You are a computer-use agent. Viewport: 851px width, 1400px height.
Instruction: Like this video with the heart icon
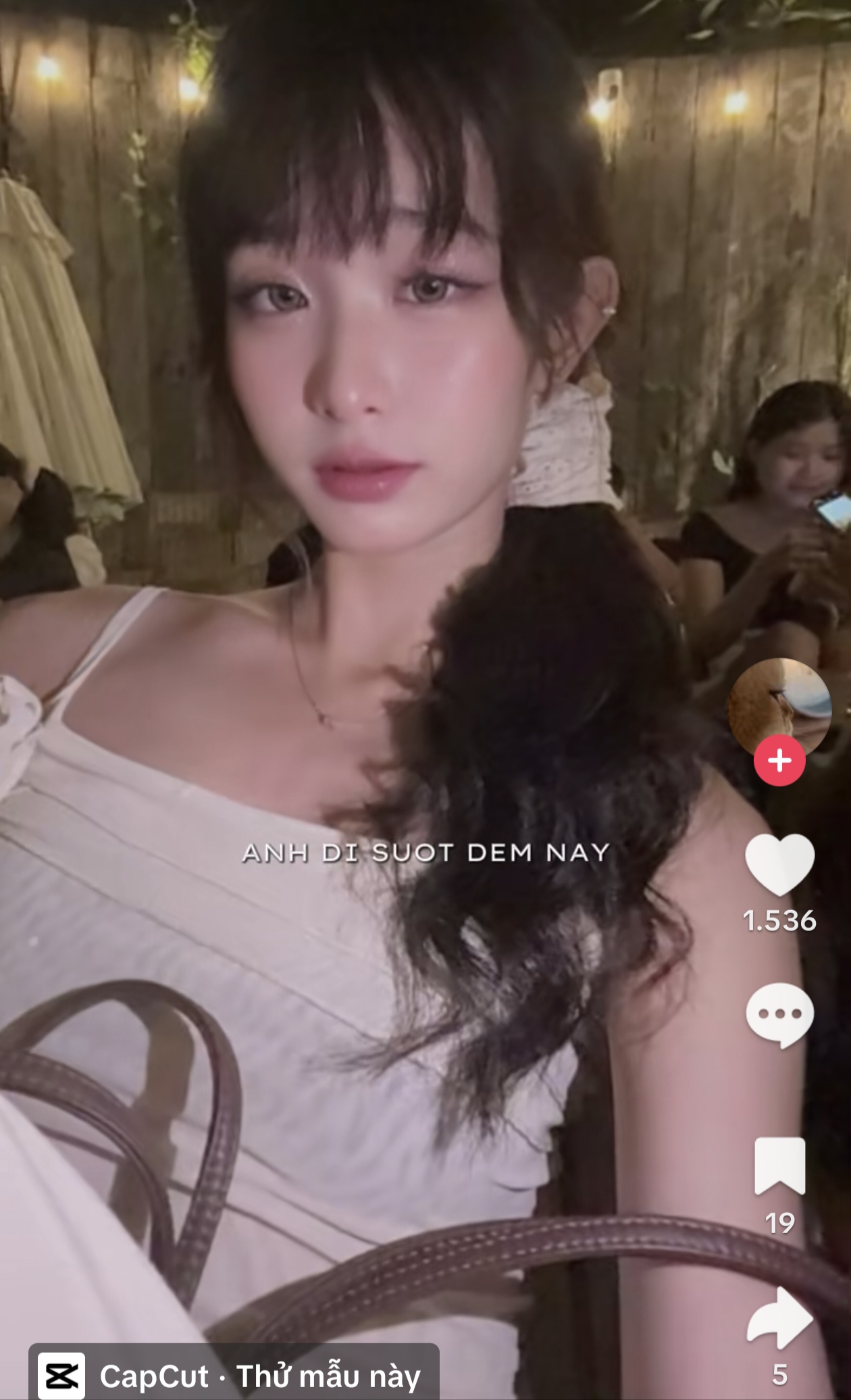[x=779, y=864]
